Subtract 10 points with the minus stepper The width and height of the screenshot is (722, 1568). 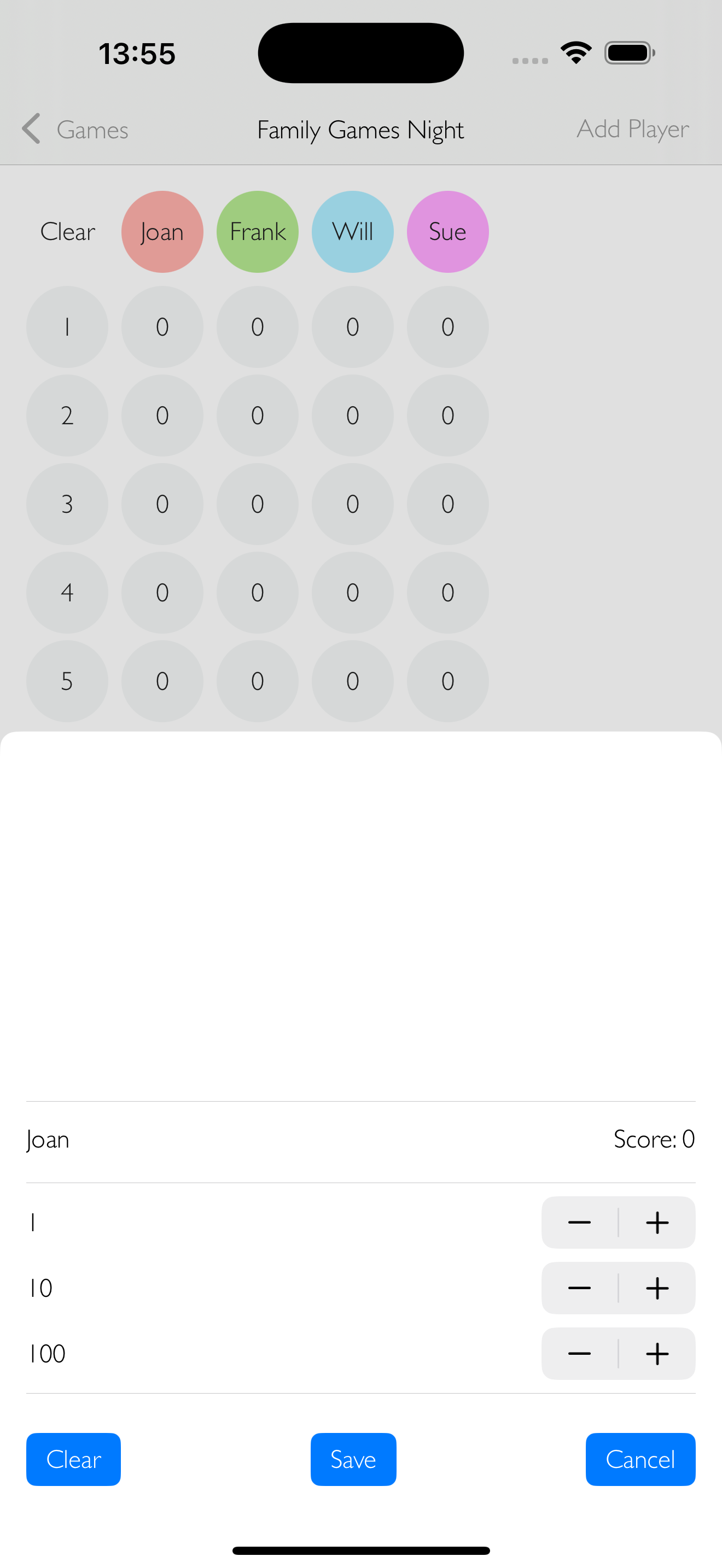point(579,1288)
